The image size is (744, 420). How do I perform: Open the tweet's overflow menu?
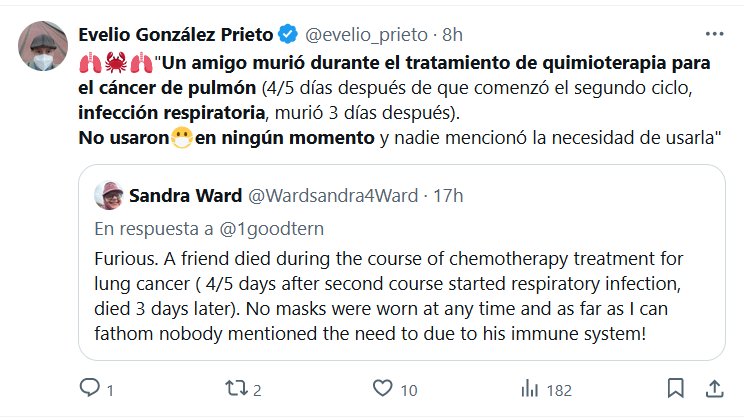click(x=713, y=33)
